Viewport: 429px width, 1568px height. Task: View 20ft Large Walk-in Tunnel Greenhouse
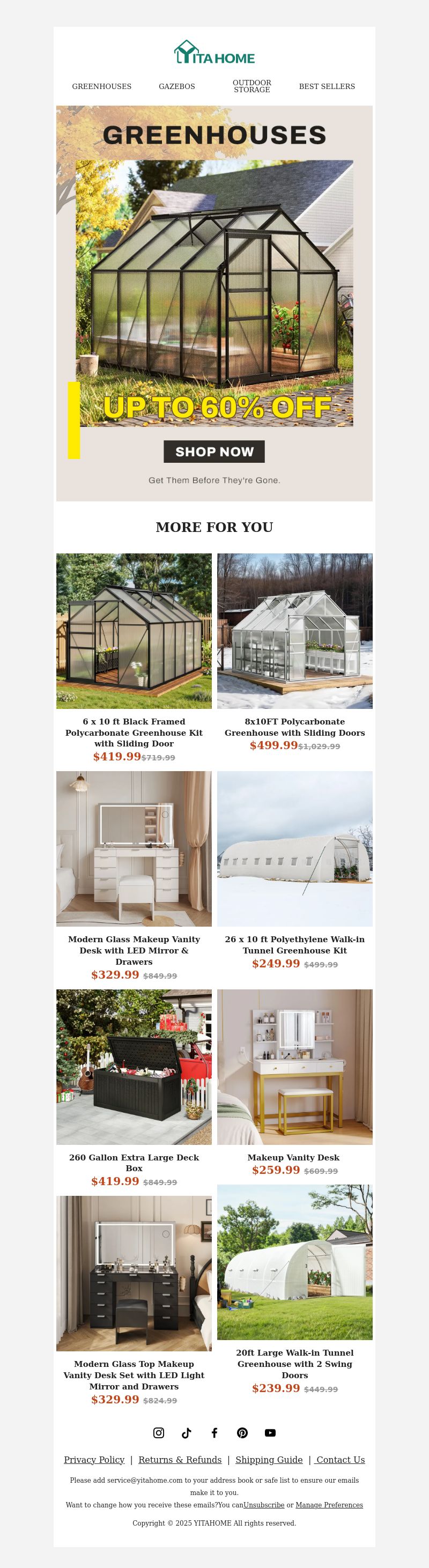(294, 1262)
